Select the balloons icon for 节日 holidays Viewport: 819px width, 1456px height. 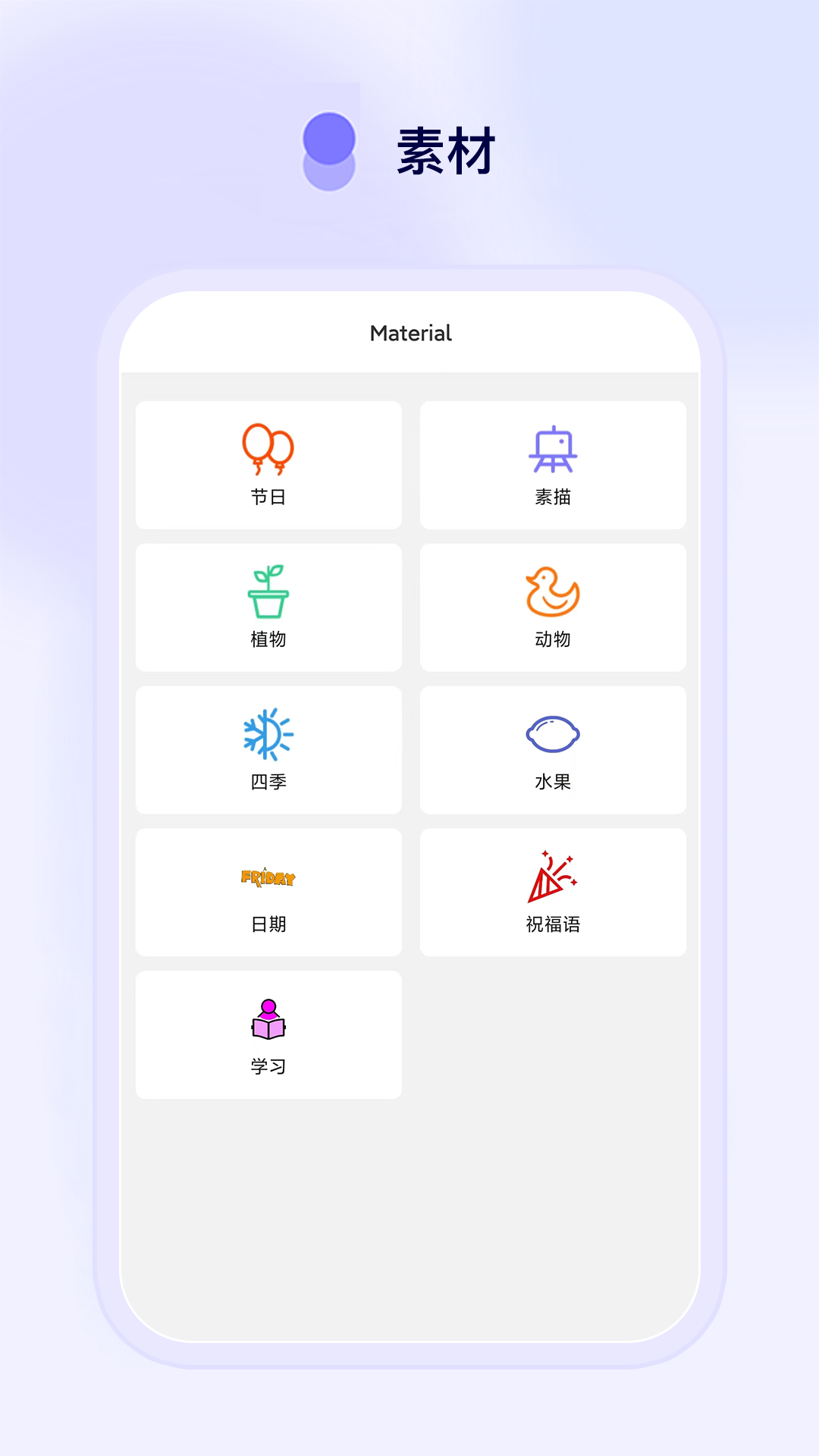click(x=268, y=448)
